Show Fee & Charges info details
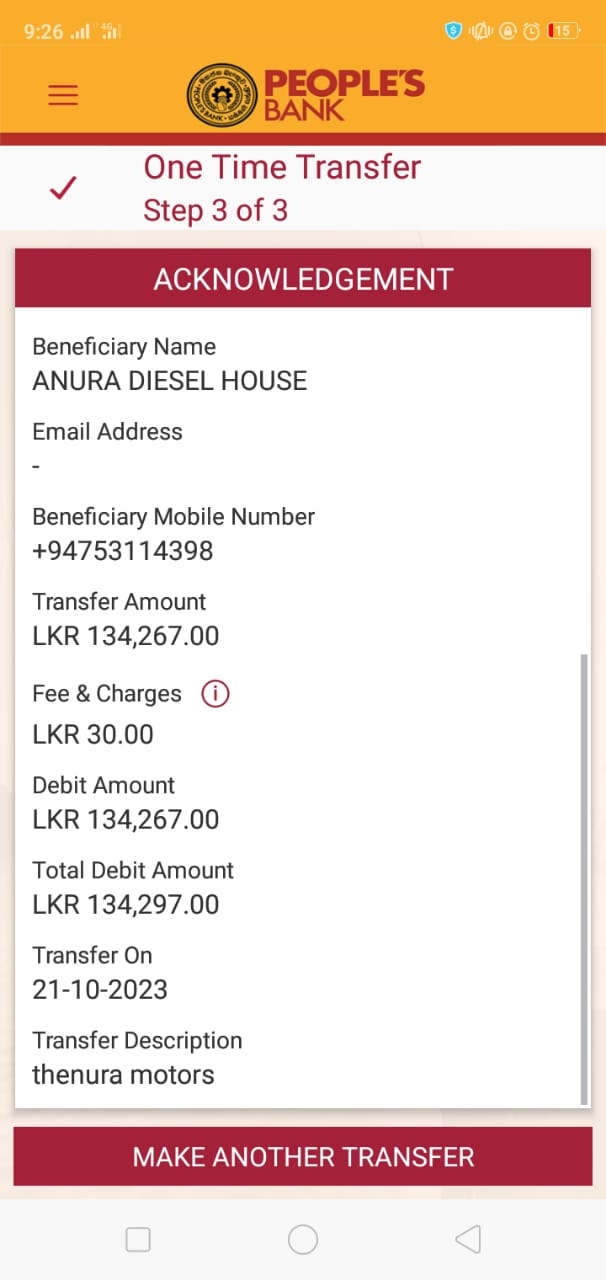606x1280 pixels. (215, 693)
